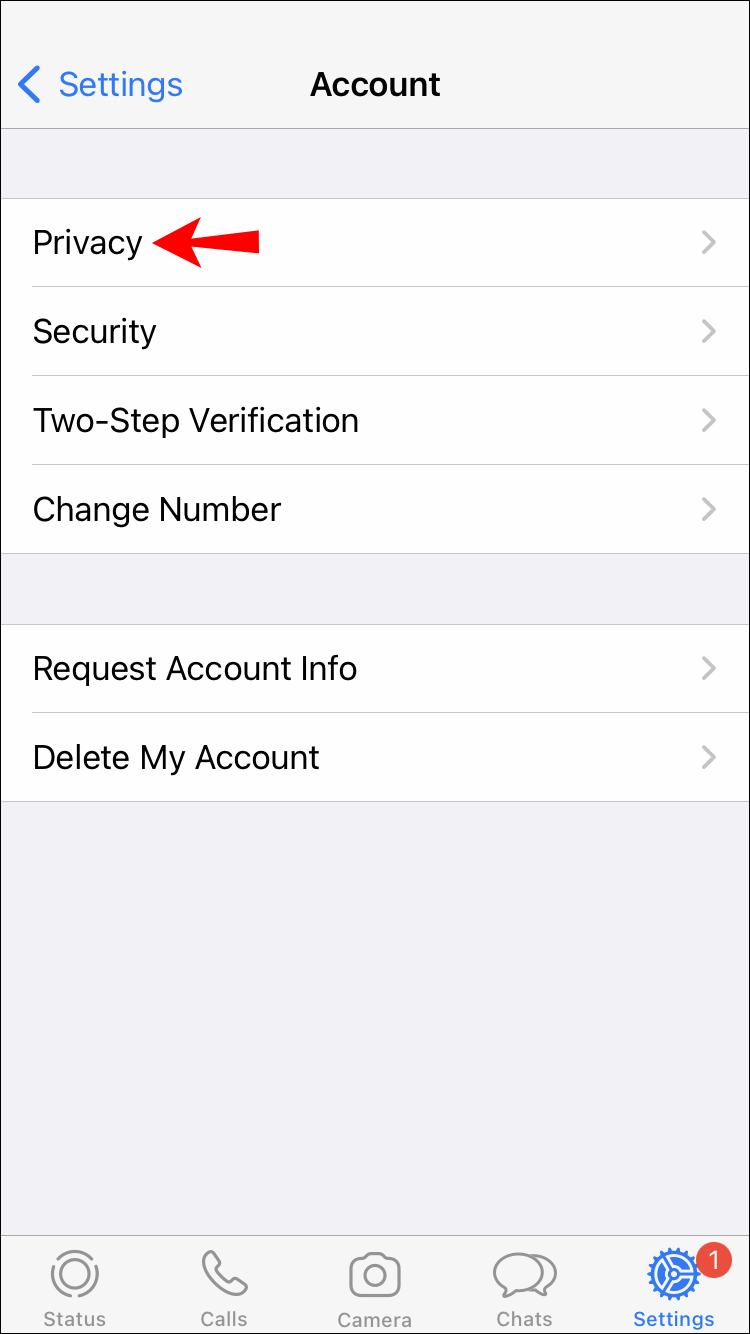The width and height of the screenshot is (750, 1334).
Task: Switch to the Calls tab
Action: click(224, 1288)
